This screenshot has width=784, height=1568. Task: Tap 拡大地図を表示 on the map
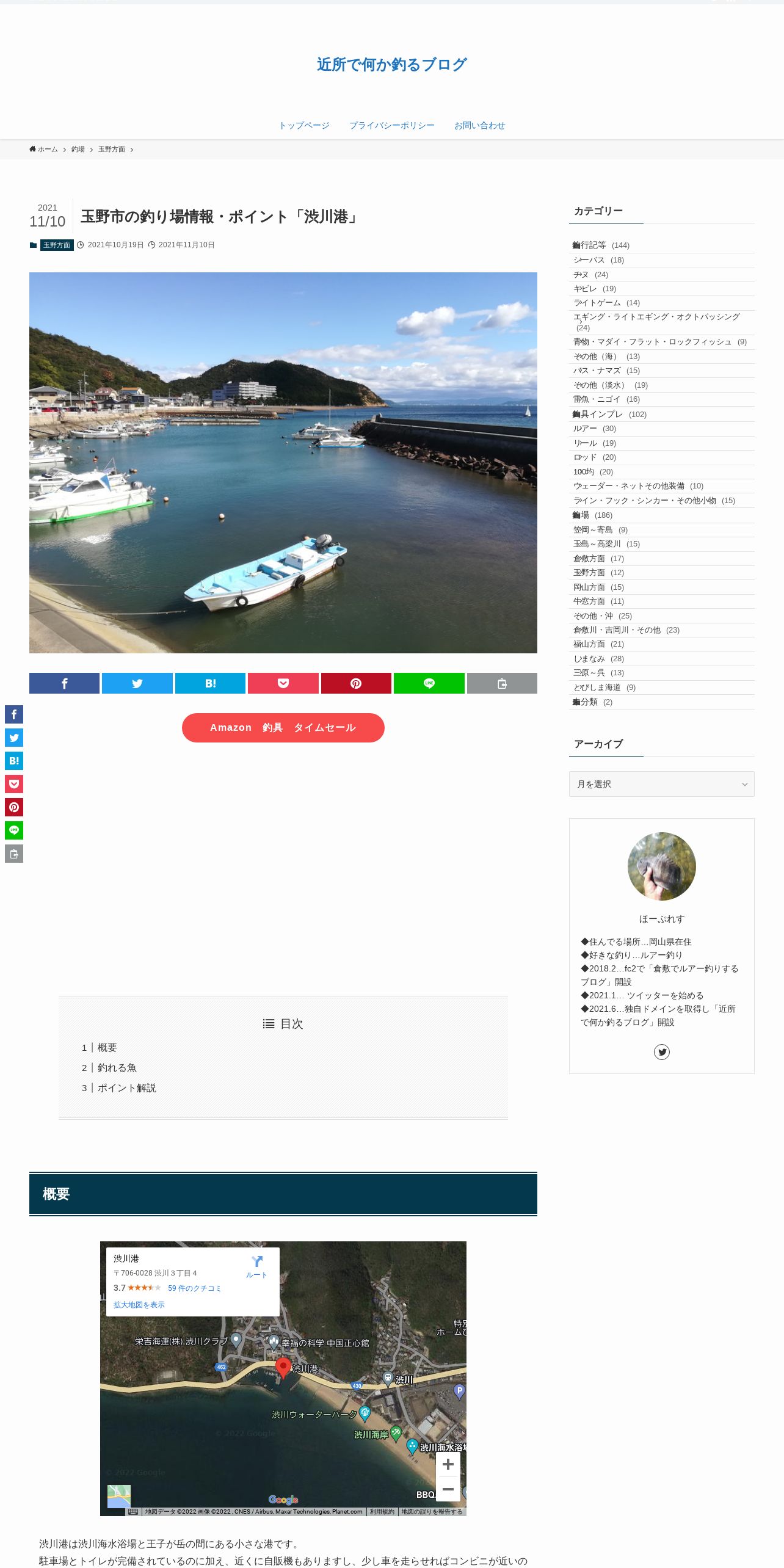pyautogui.click(x=139, y=1305)
